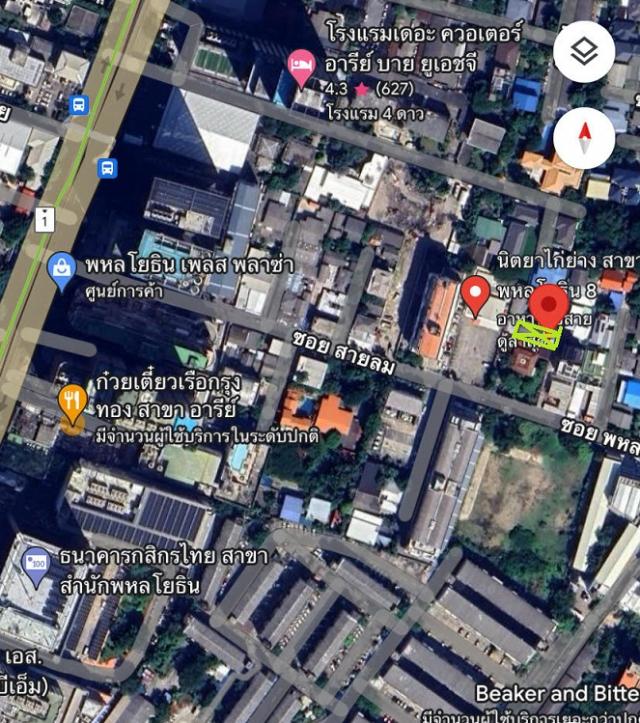640x723 pixels.
Task: View the ก๋วยเตี๋ยวเรือกรุงทอง สาขา อารีย์ restaurant pin
Action: [x=72, y=401]
